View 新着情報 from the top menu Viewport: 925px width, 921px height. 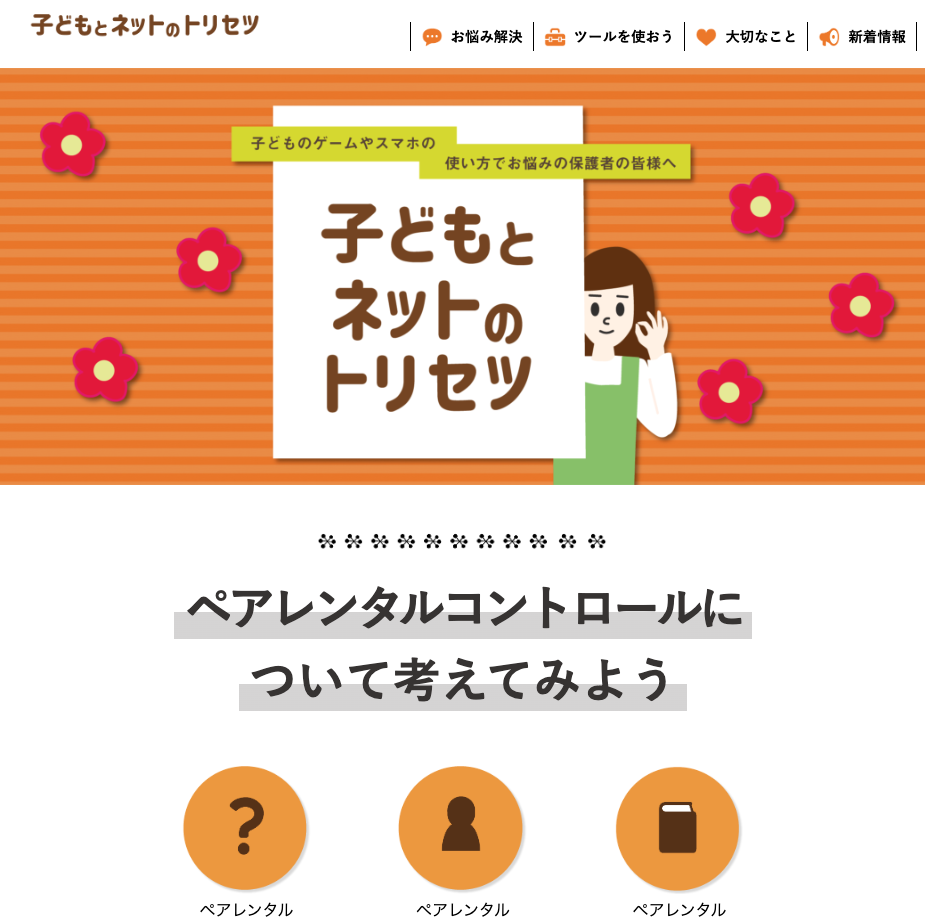click(x=862, y=37)
